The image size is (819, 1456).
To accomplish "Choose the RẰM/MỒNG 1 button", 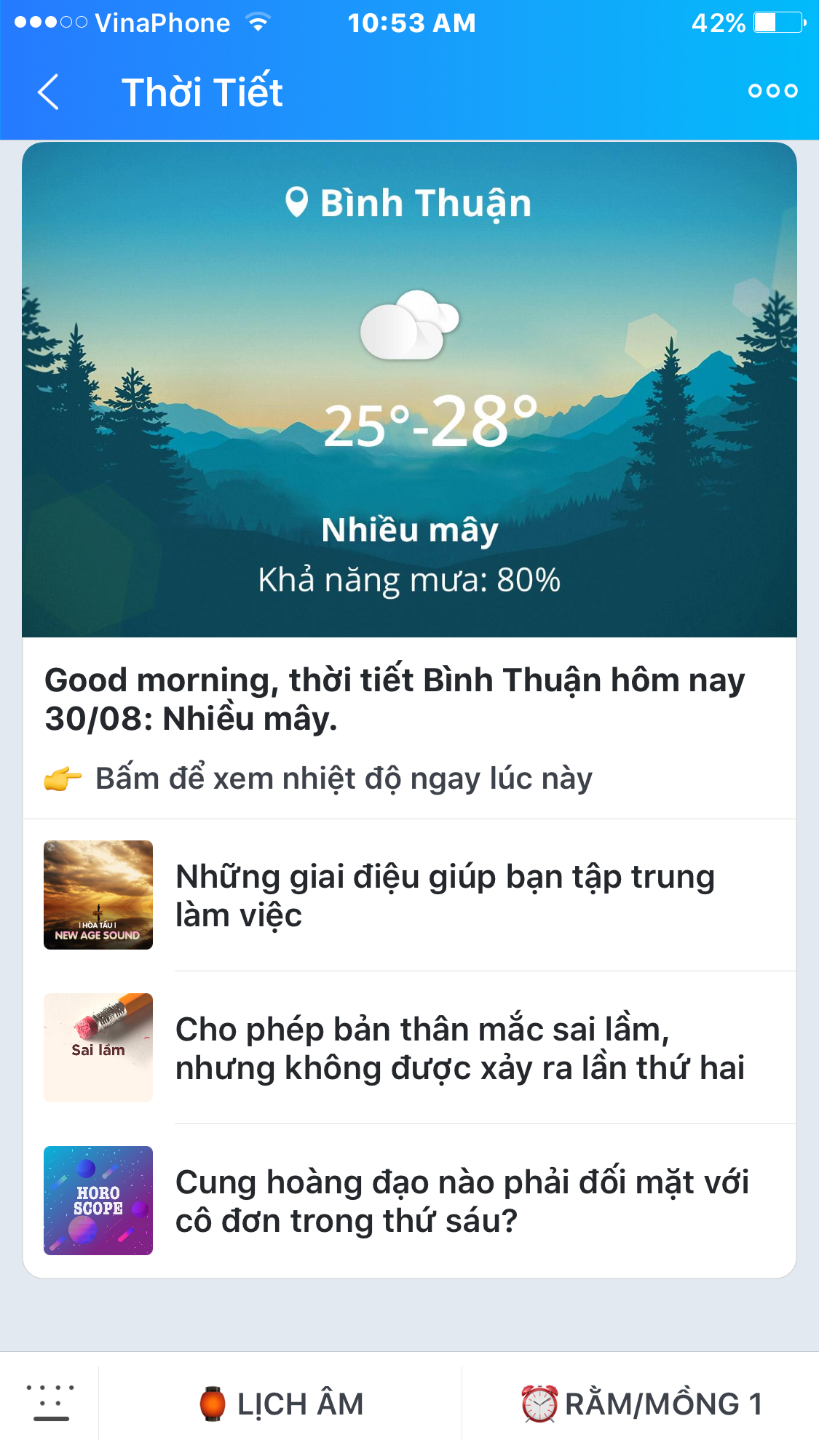I will 641,1404.
